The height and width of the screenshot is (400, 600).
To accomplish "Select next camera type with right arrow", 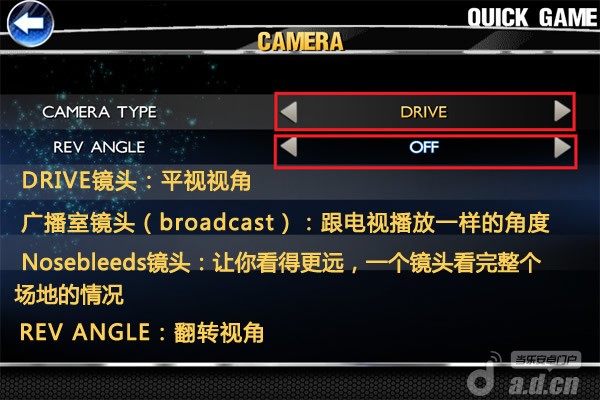I will click(x=563, y=111).
